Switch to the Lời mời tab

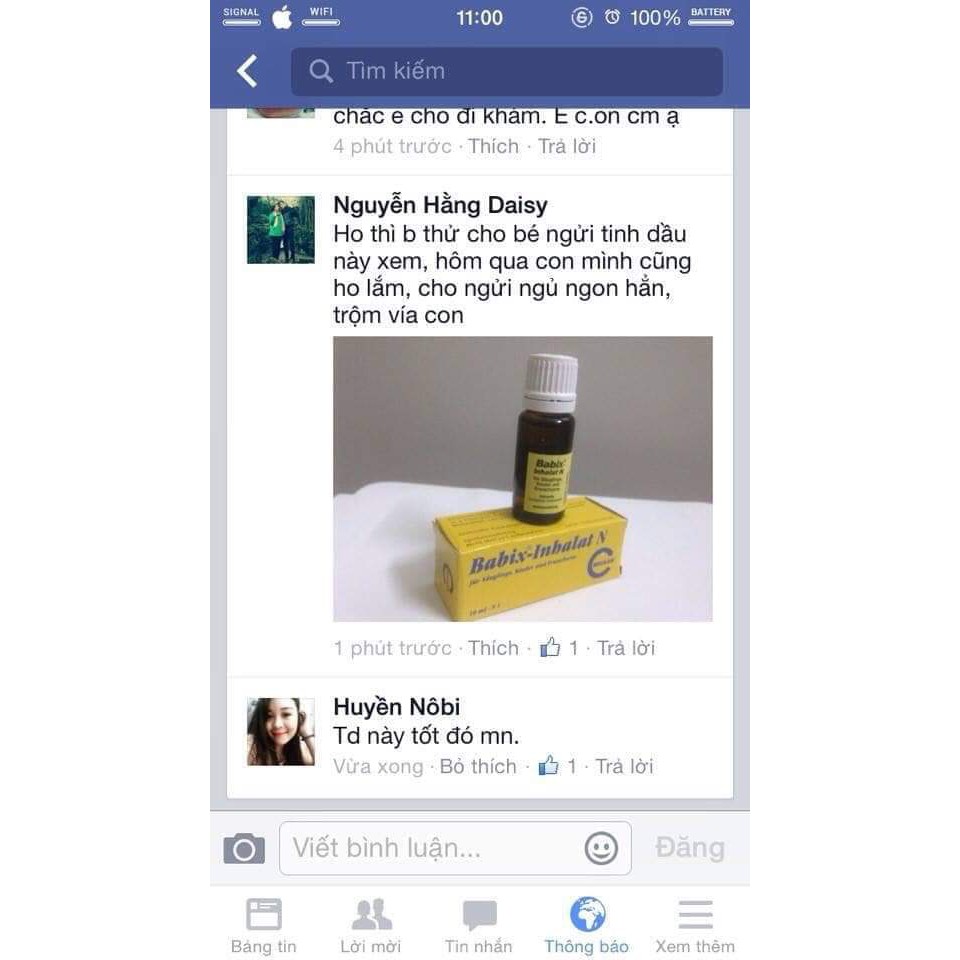371,925
